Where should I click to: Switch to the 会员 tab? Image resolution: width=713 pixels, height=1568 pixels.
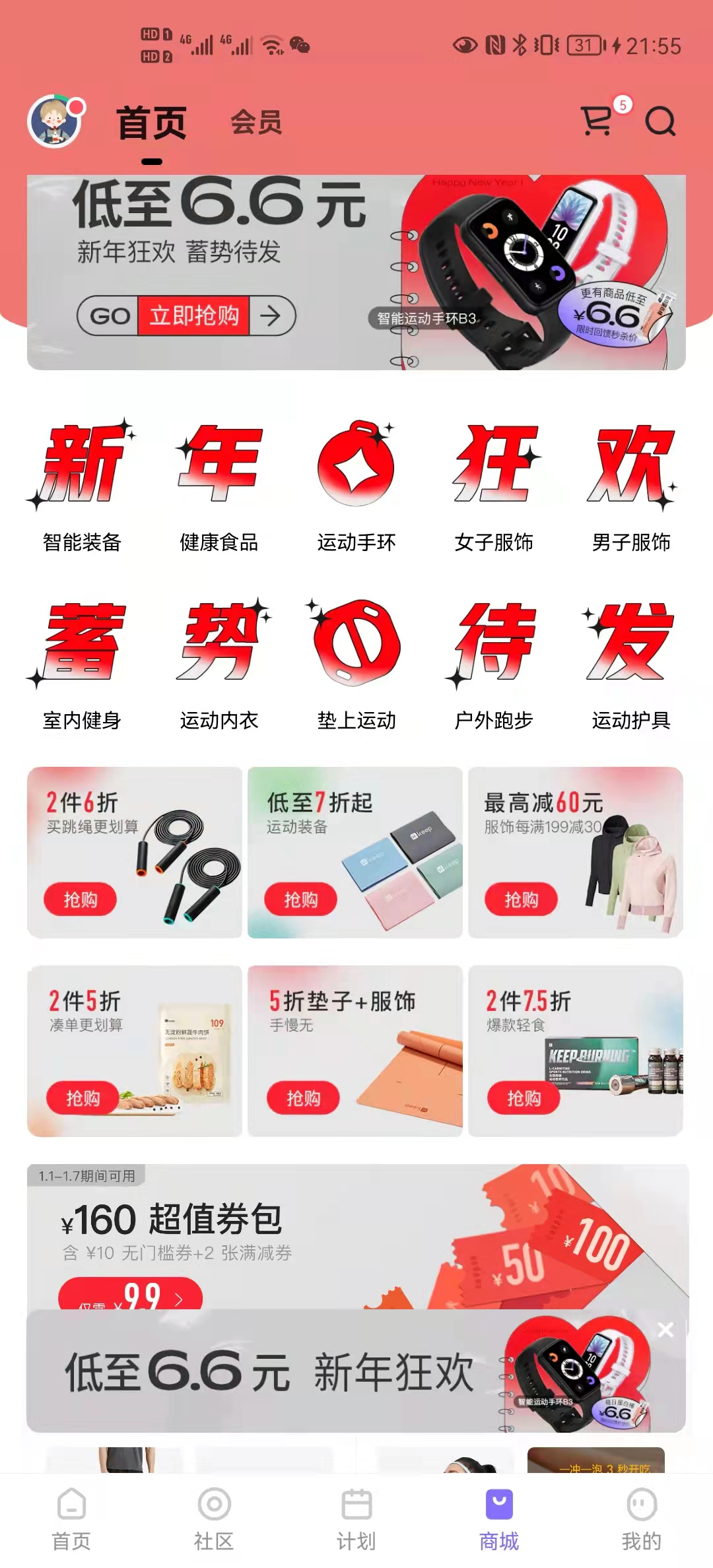[x=256, y=123]
